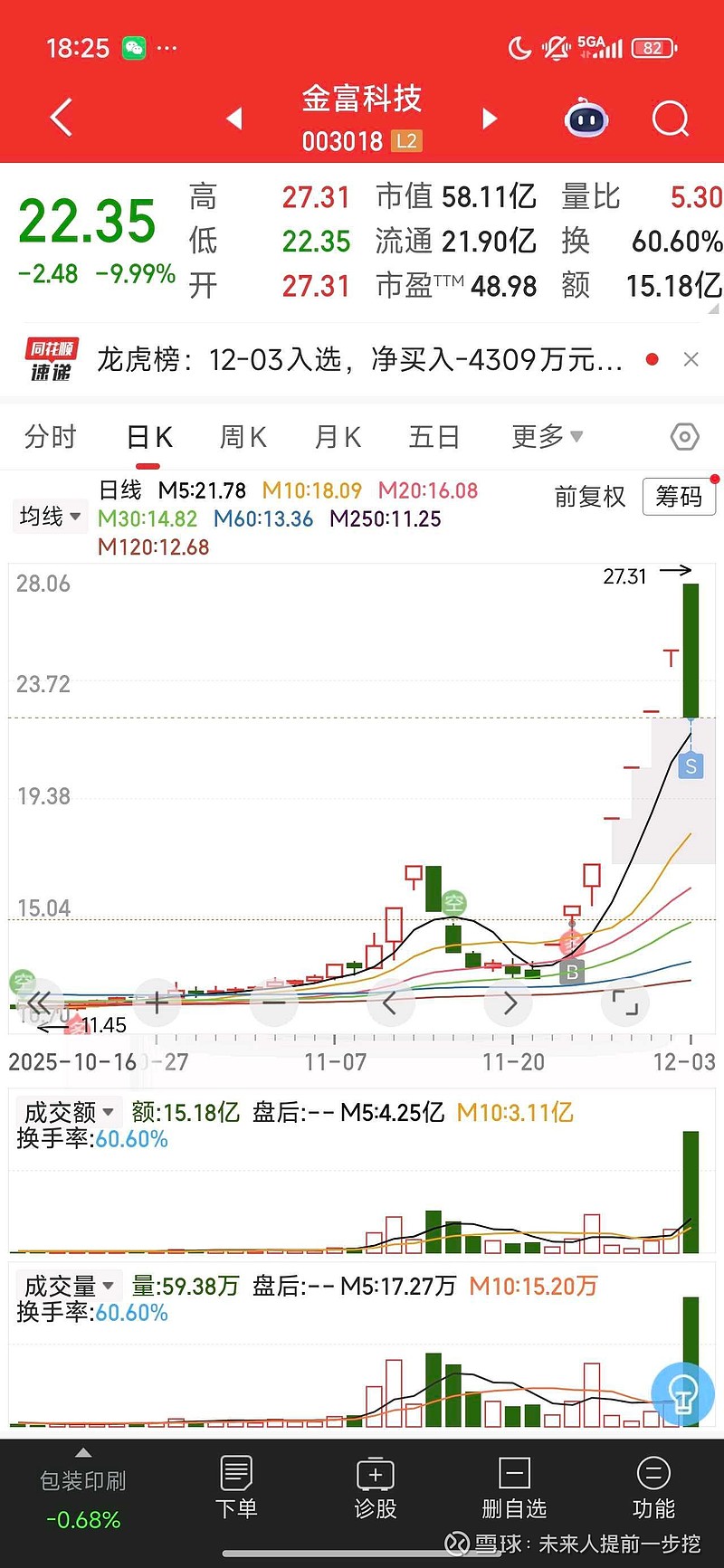Open the search magnifier icon
The width and height of the screenshot is (724, 1568).
tap(670, 118)
